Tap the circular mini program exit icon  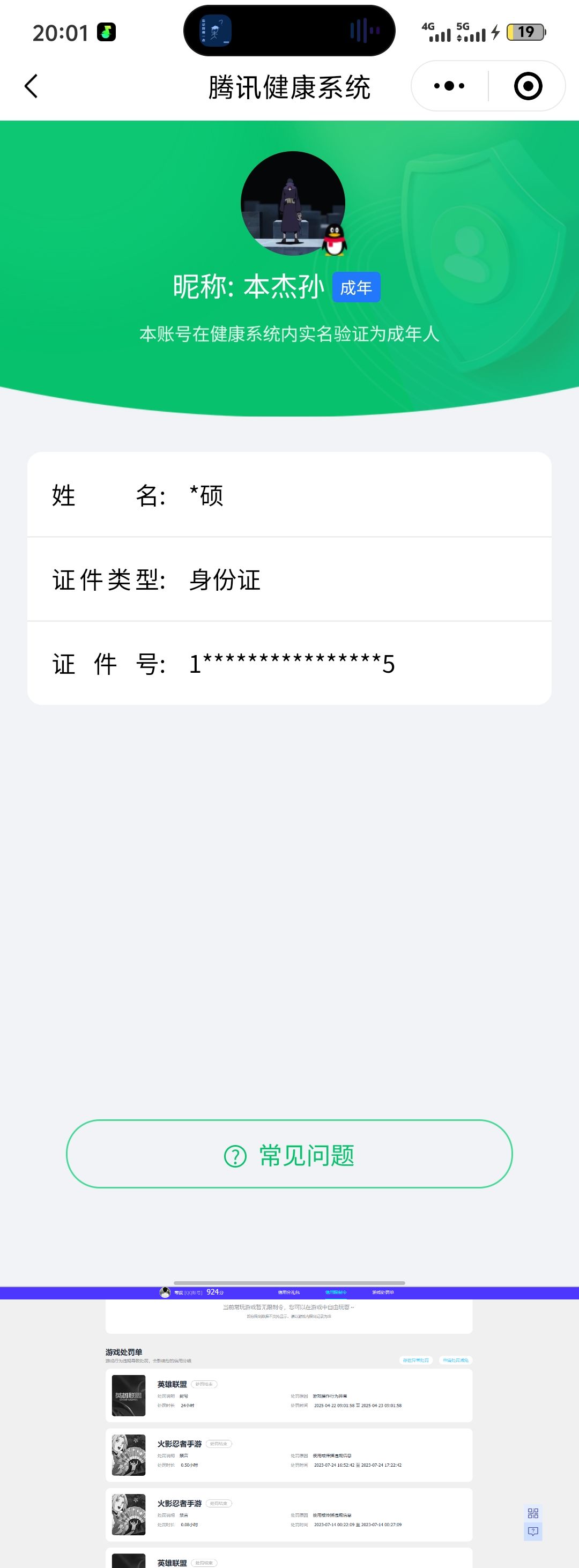pyautogui.click(x=527, y=86)
